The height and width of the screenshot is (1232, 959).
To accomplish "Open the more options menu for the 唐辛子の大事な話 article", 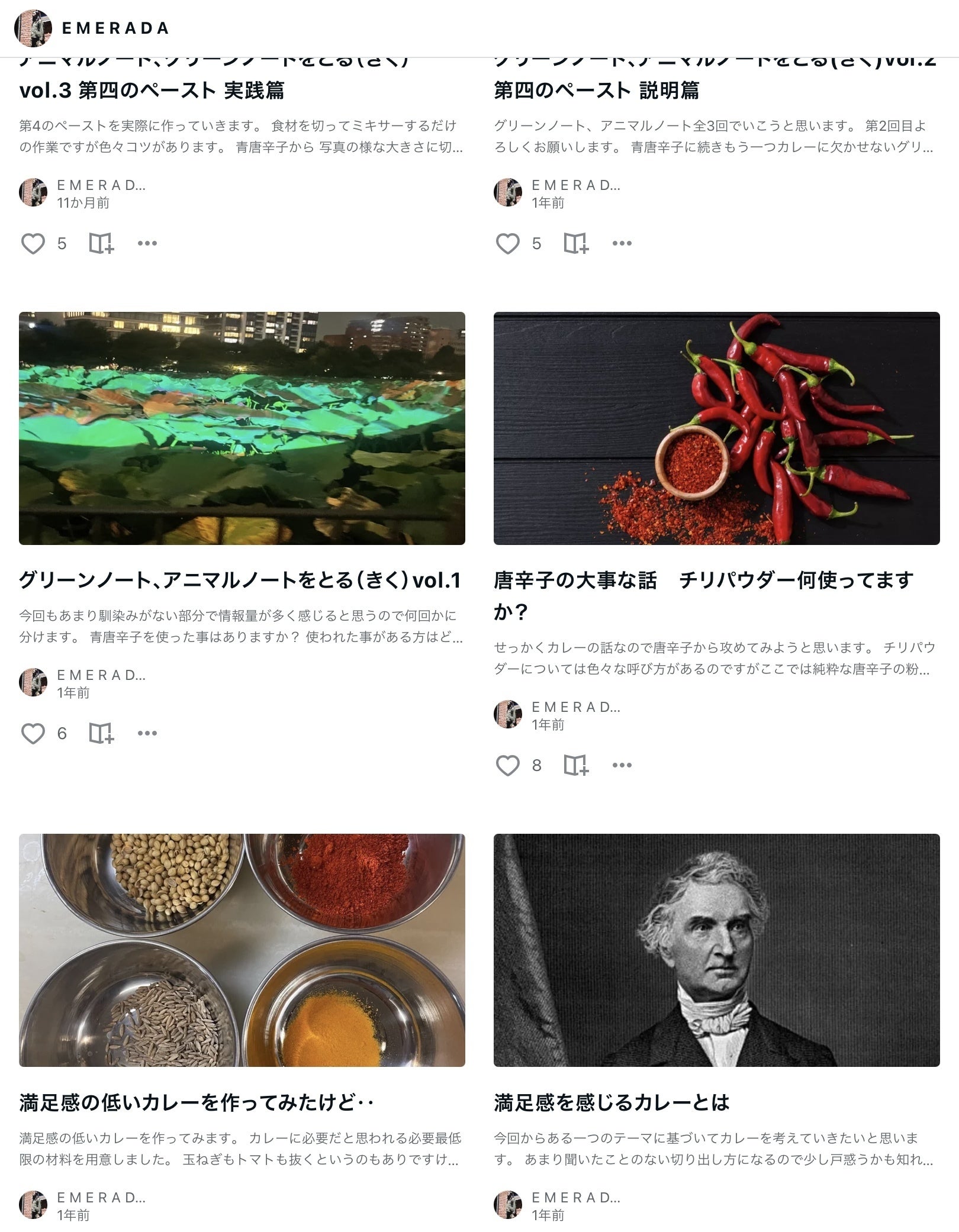I will pos(622,765).
